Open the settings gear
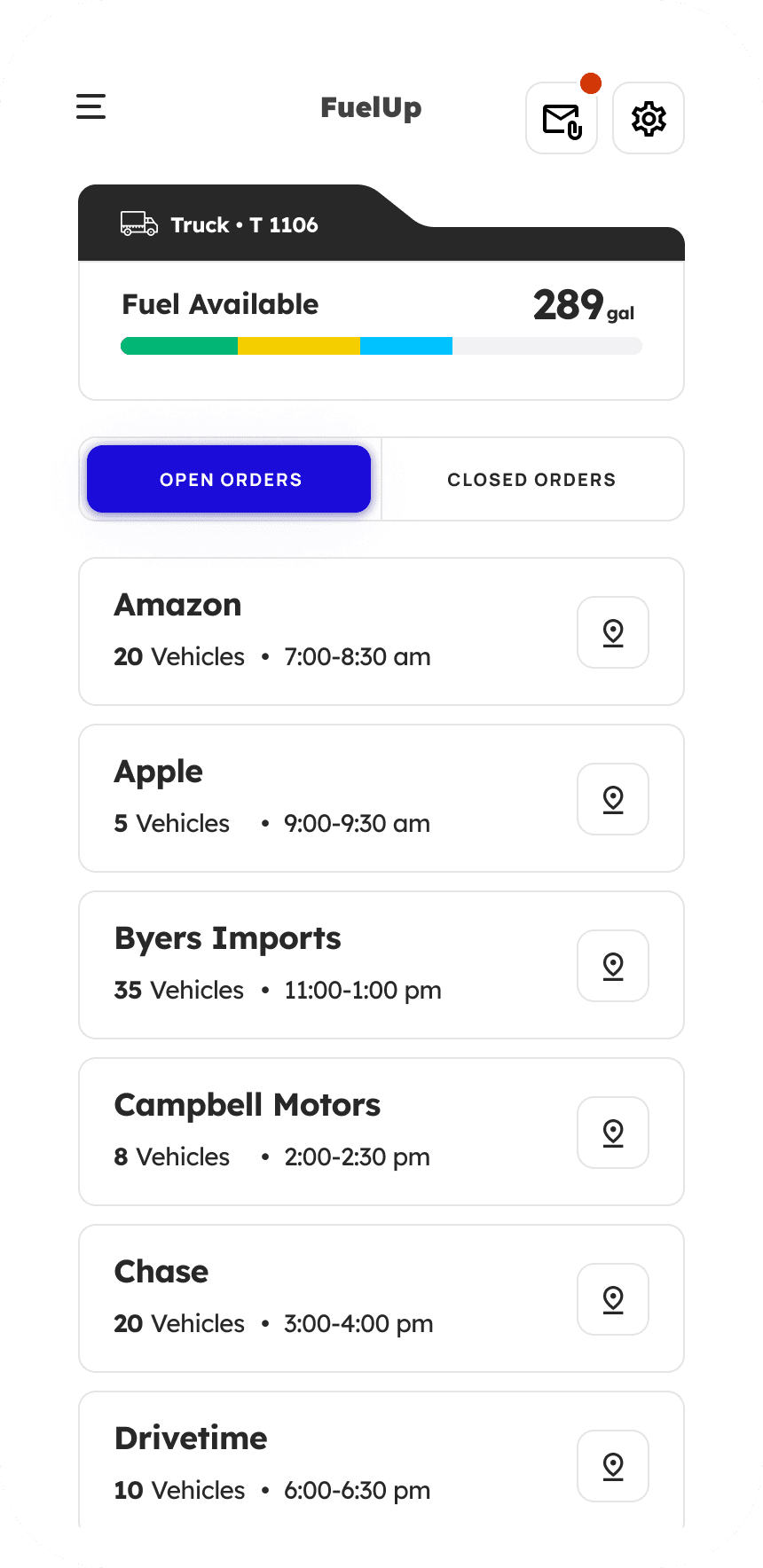763x1568 pixels. tap(649, 118)
